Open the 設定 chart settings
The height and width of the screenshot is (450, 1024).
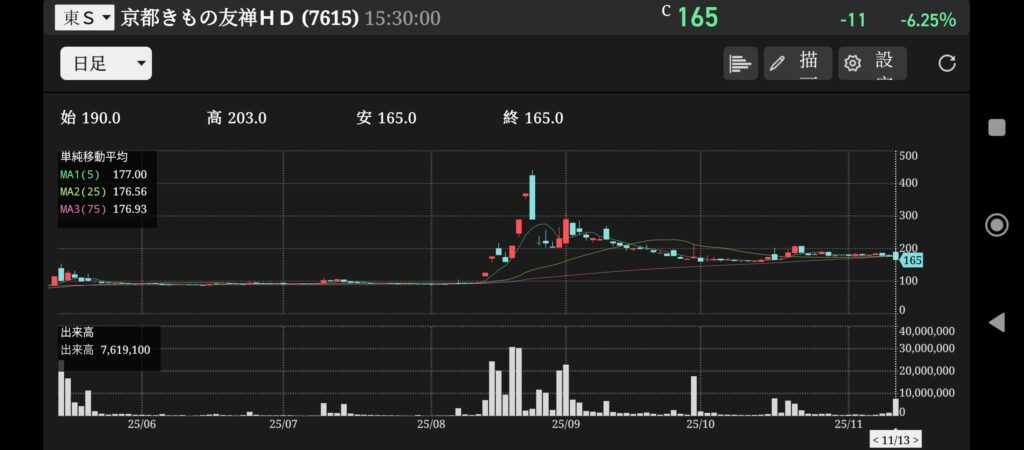pos(872,64)
